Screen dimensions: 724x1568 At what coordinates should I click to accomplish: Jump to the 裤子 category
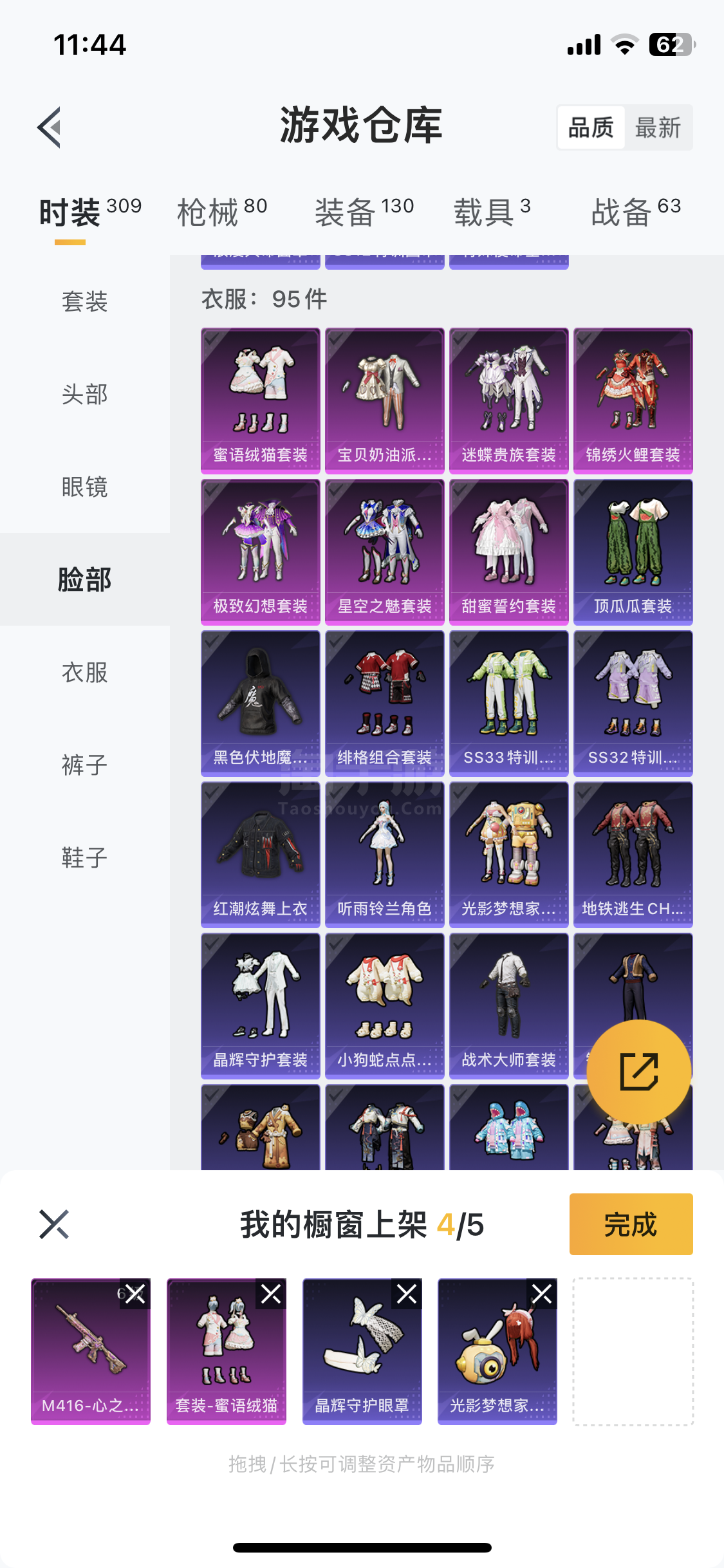(x=84, y=765)
